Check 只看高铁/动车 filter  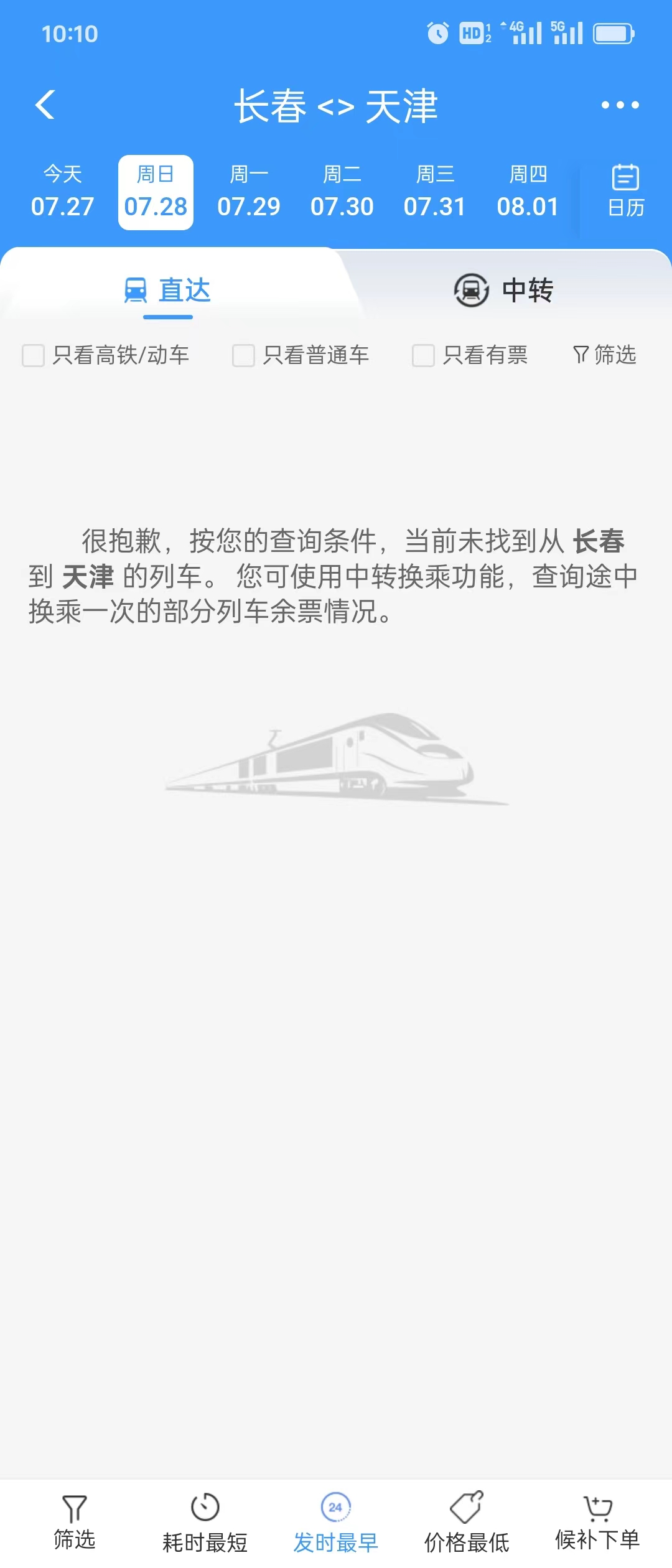pos(106,355)
